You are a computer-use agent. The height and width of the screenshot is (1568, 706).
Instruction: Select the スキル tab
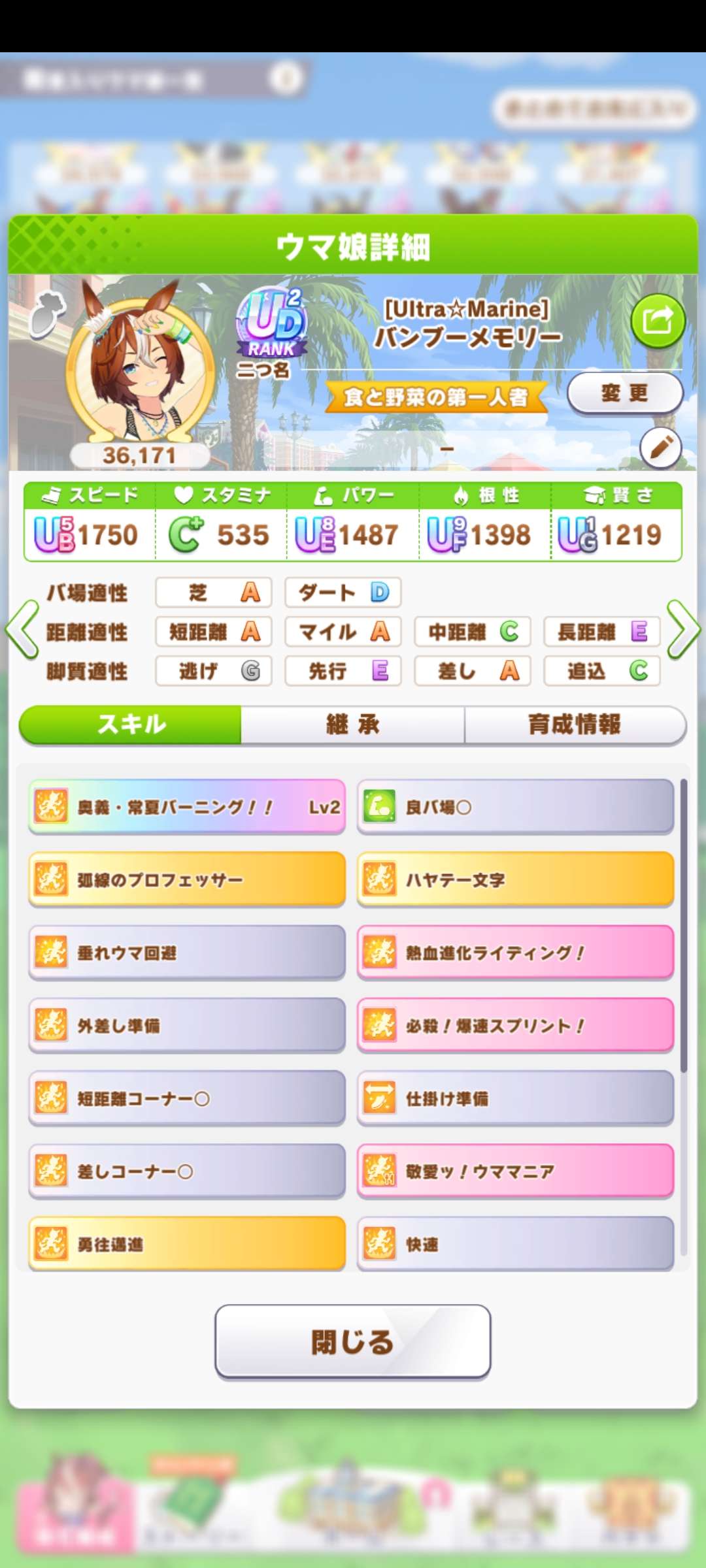click(131, 725)
